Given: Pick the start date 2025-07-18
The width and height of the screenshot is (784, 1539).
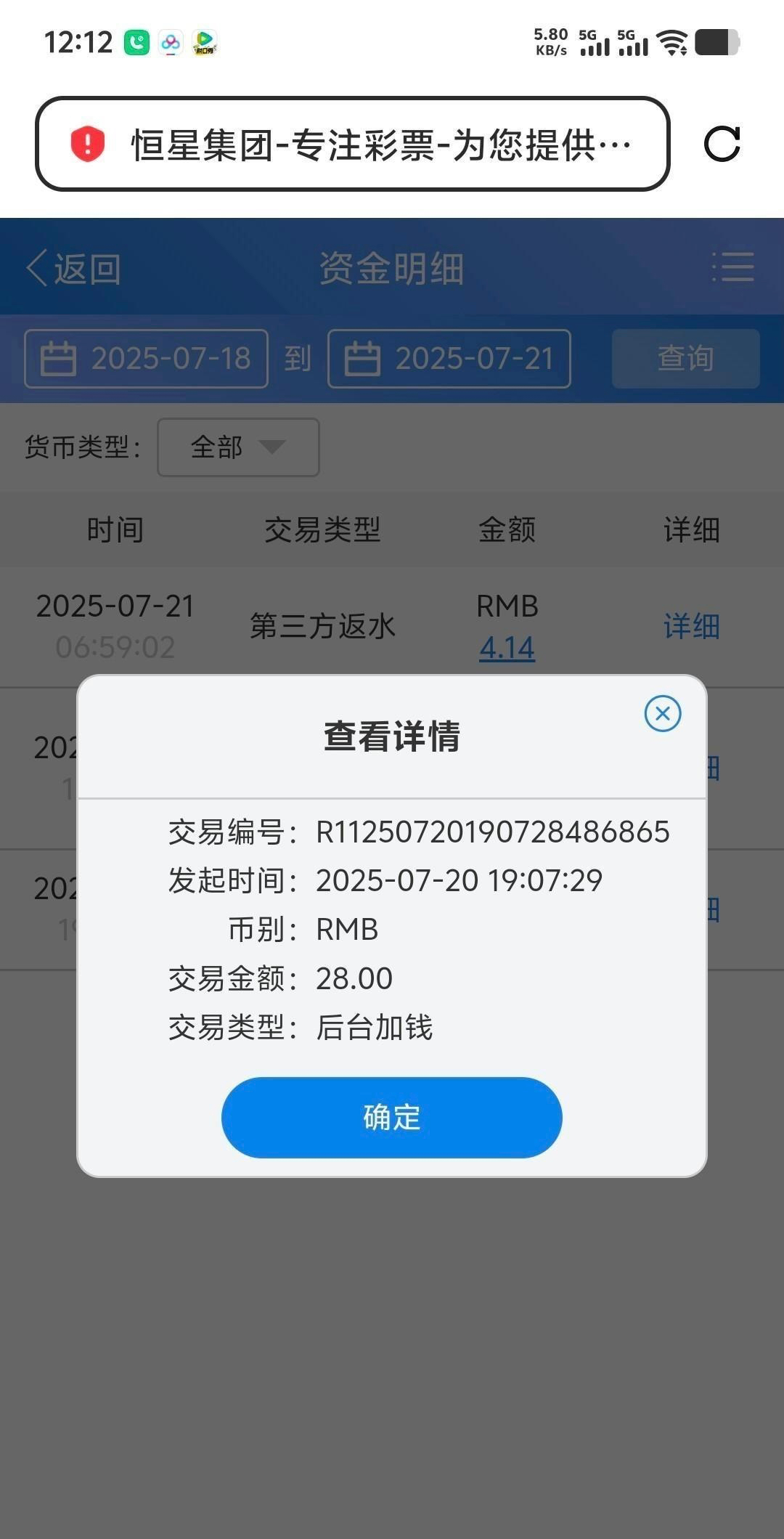Looking at the screenshot, I should coord(146,359).
